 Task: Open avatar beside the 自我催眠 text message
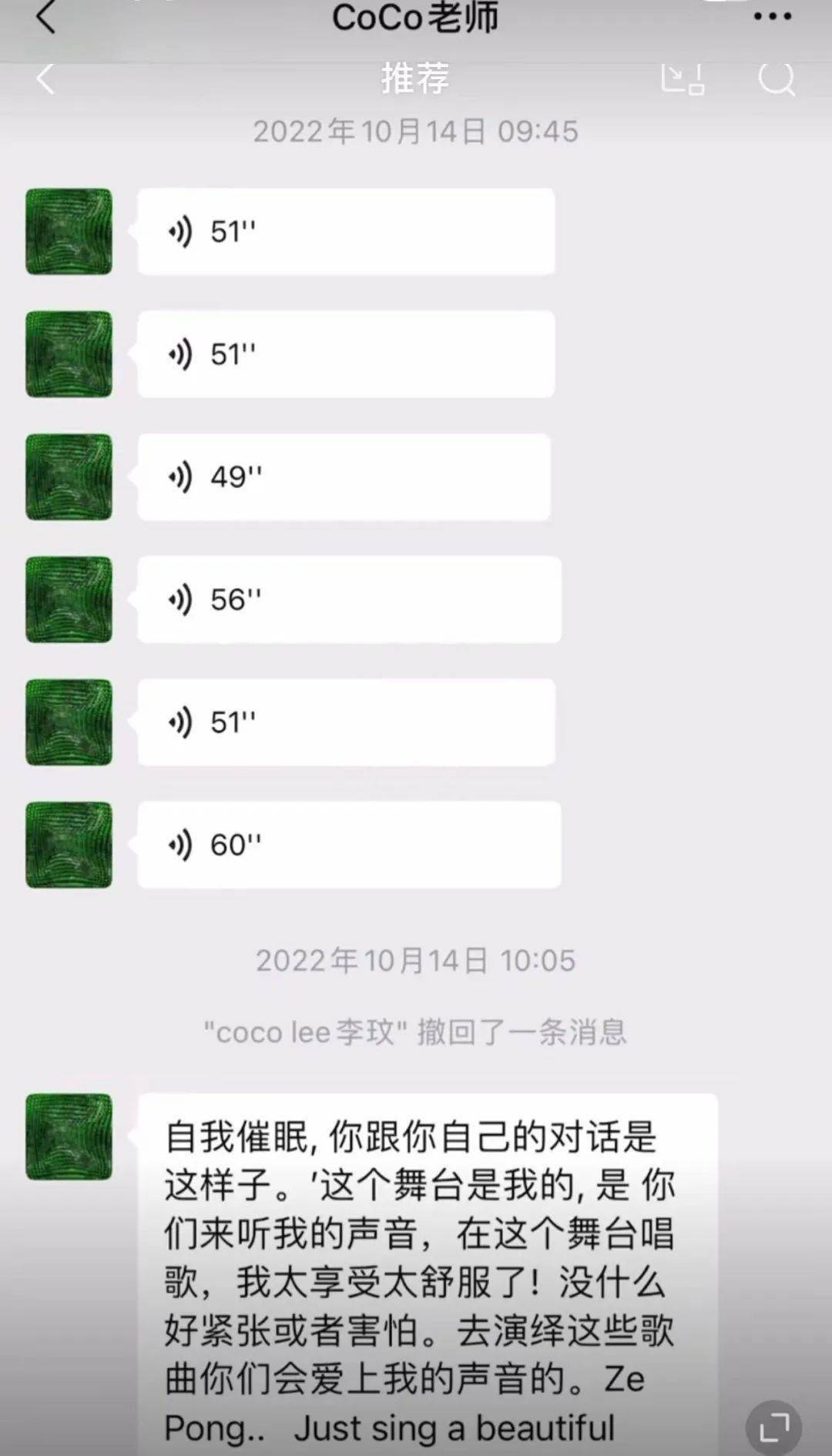click(69, 1136)
